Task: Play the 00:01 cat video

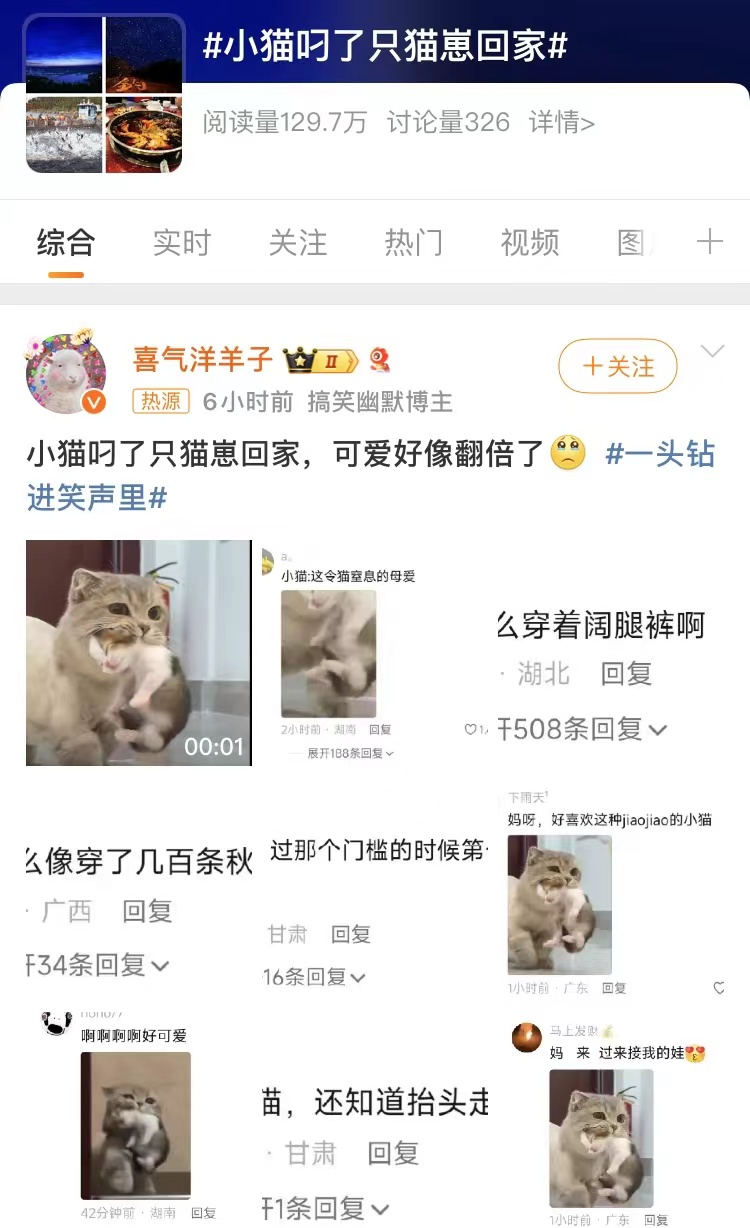Action: (138, 653)
